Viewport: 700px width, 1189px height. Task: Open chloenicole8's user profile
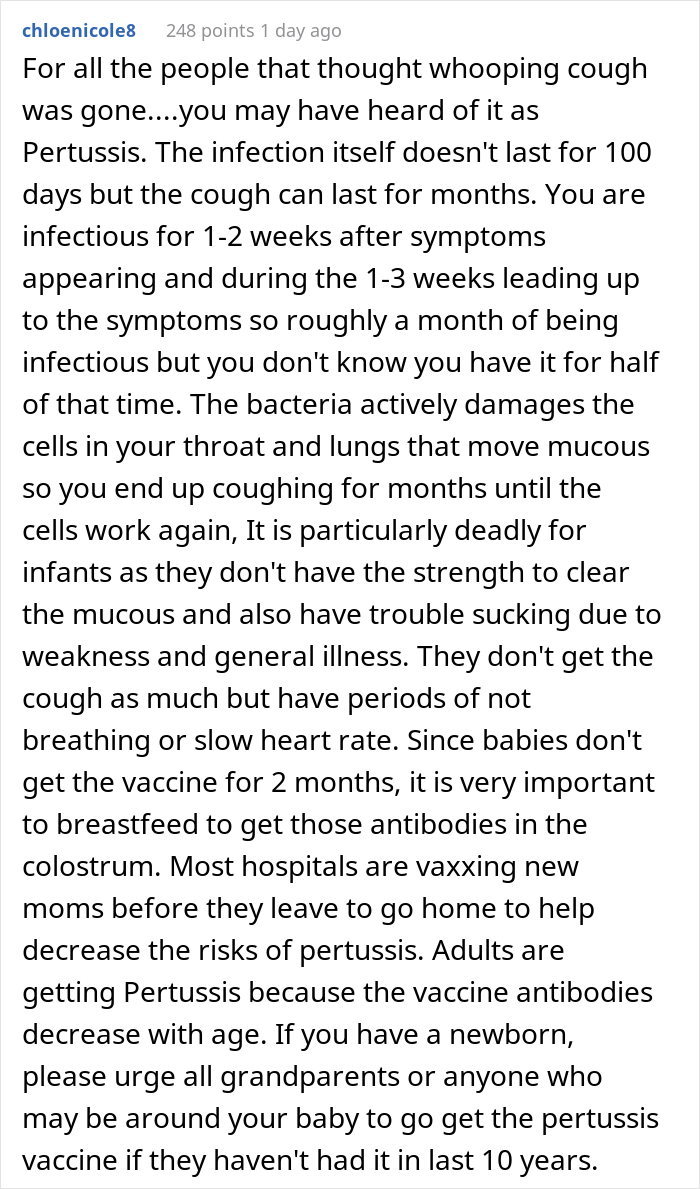pyautogui.click(x=78, y=31)
